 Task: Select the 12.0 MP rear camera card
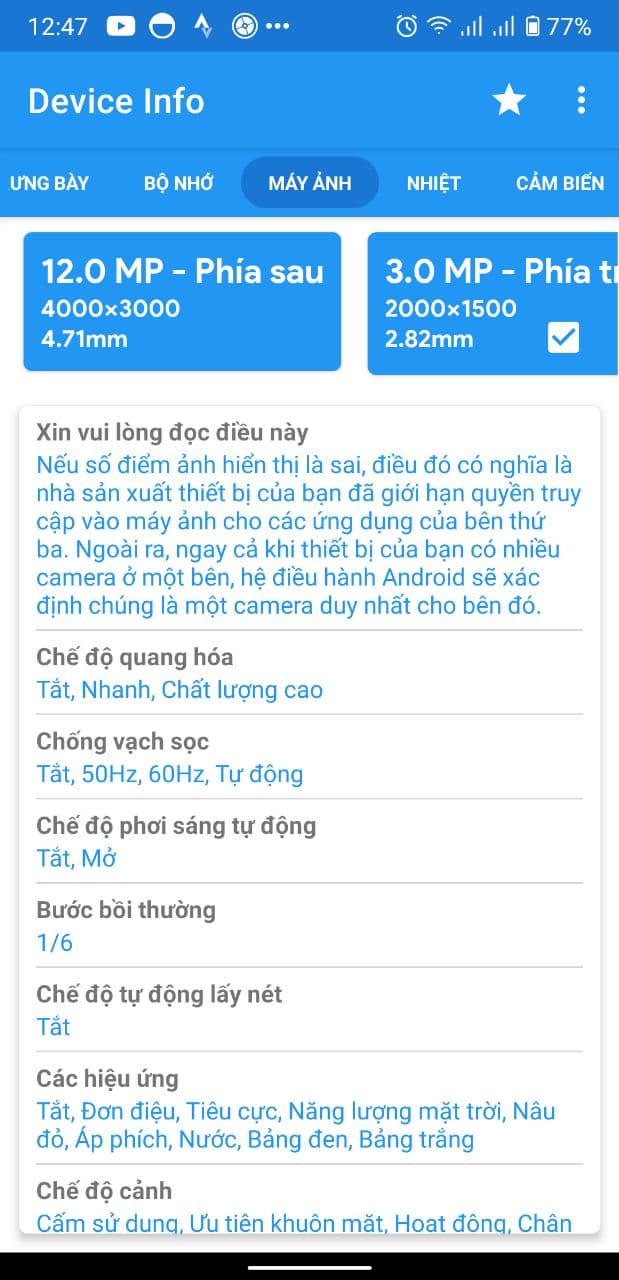(182, 302)
